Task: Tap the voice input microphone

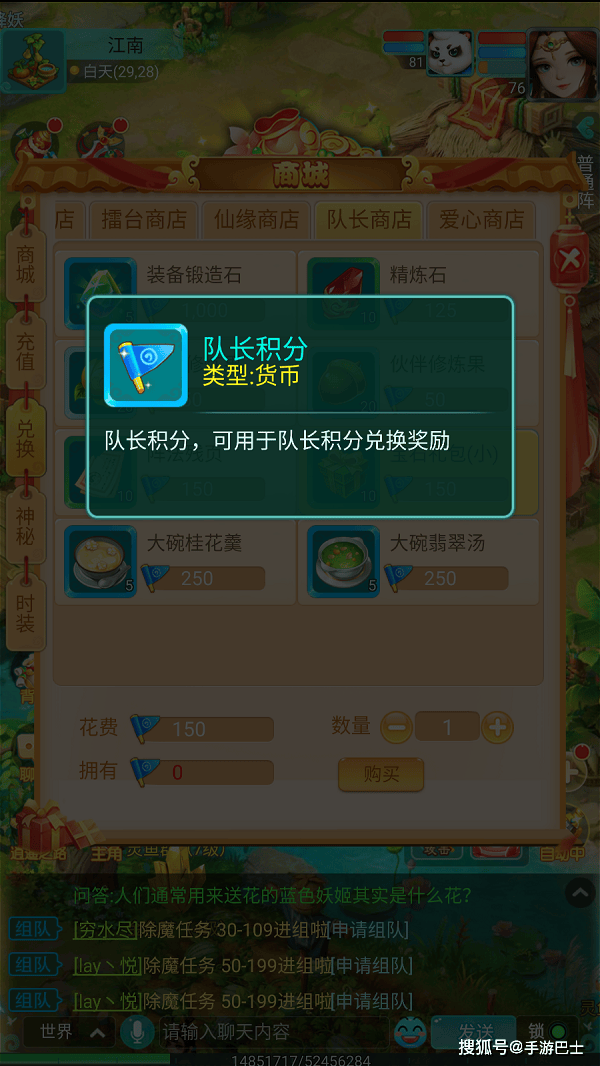Action: pos(134,1031)
